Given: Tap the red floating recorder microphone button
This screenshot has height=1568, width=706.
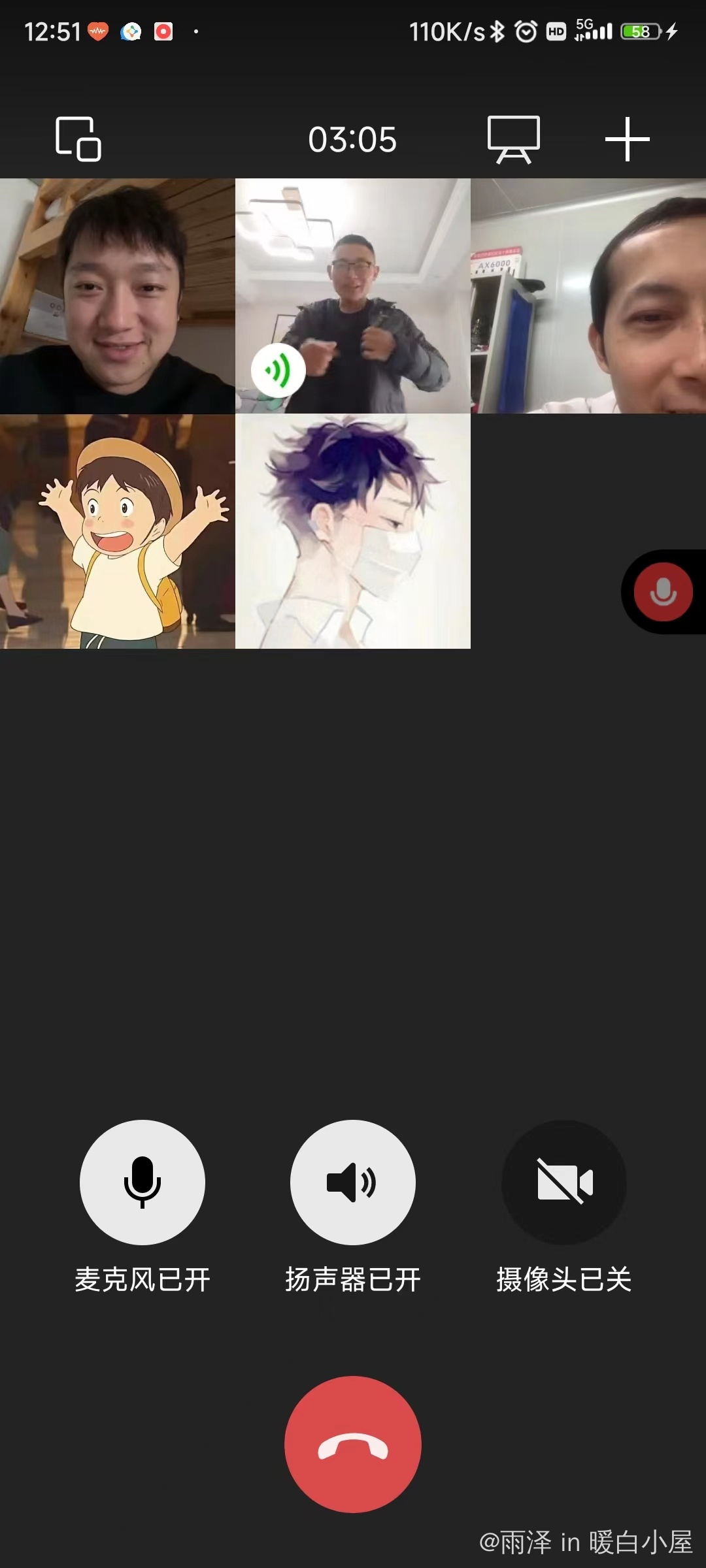Looking at the screenshot, I should tap(663, 592).
